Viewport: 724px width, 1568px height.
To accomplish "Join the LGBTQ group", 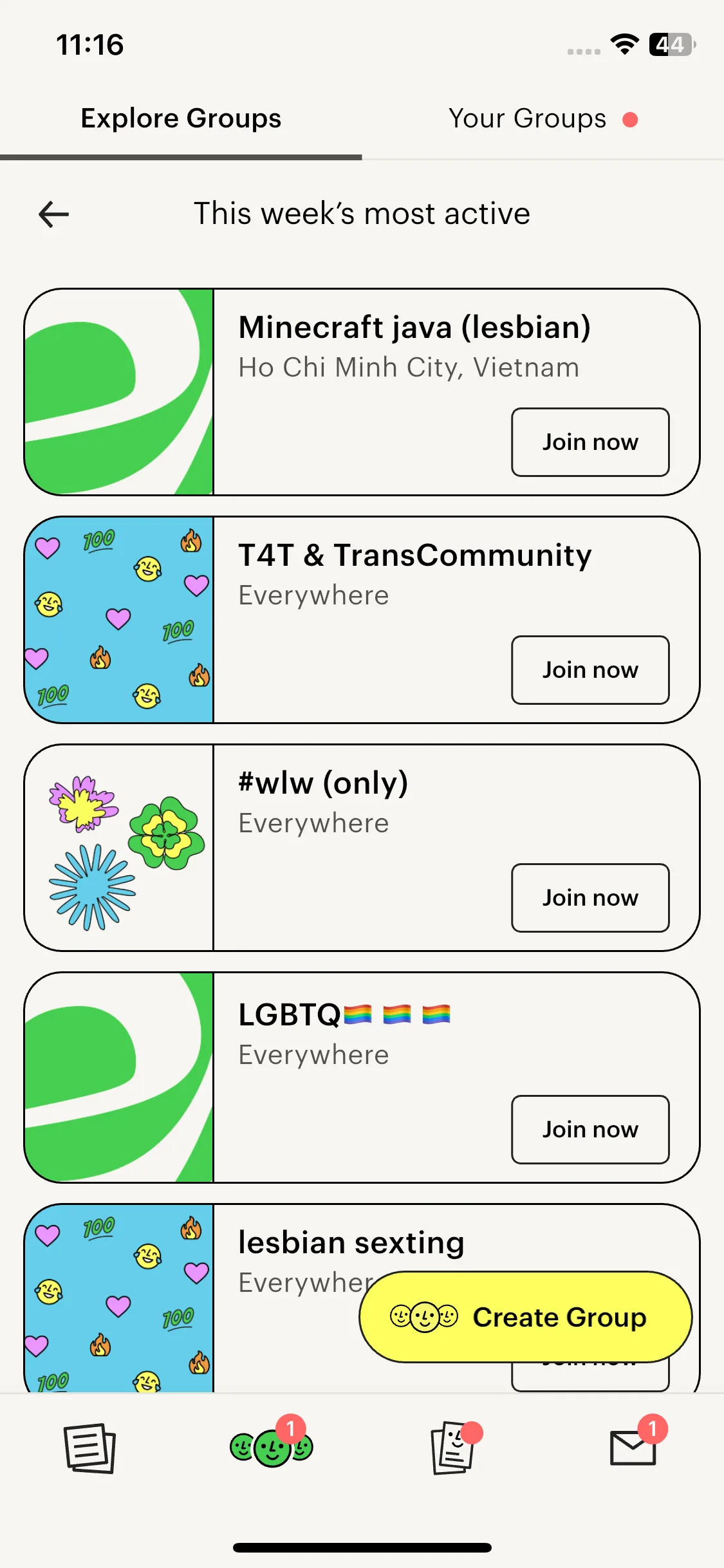I will pos(589,1130).
